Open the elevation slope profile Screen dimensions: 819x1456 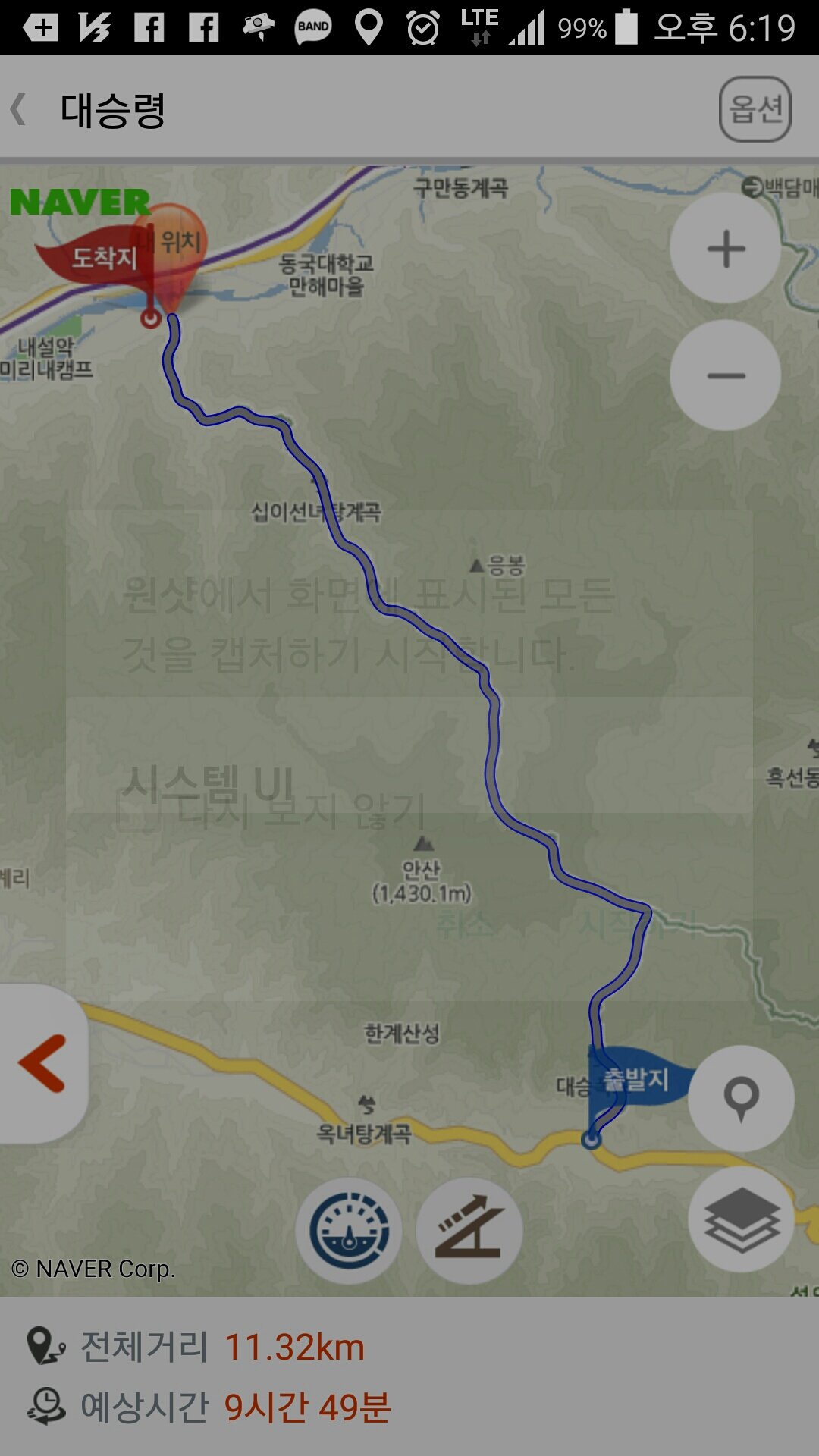[x=469, y=1230]
